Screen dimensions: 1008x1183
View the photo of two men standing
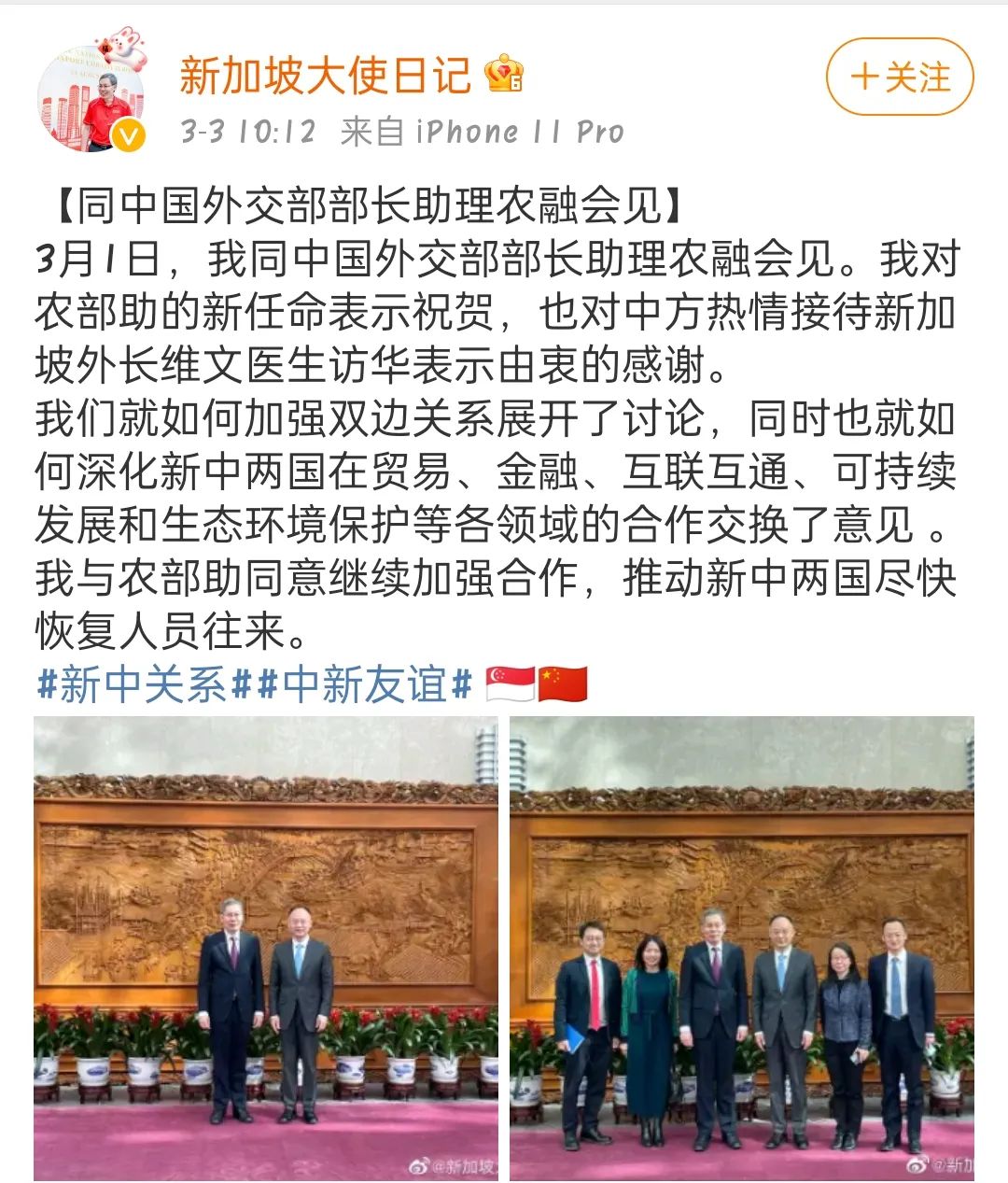click(x=266, y=948)
